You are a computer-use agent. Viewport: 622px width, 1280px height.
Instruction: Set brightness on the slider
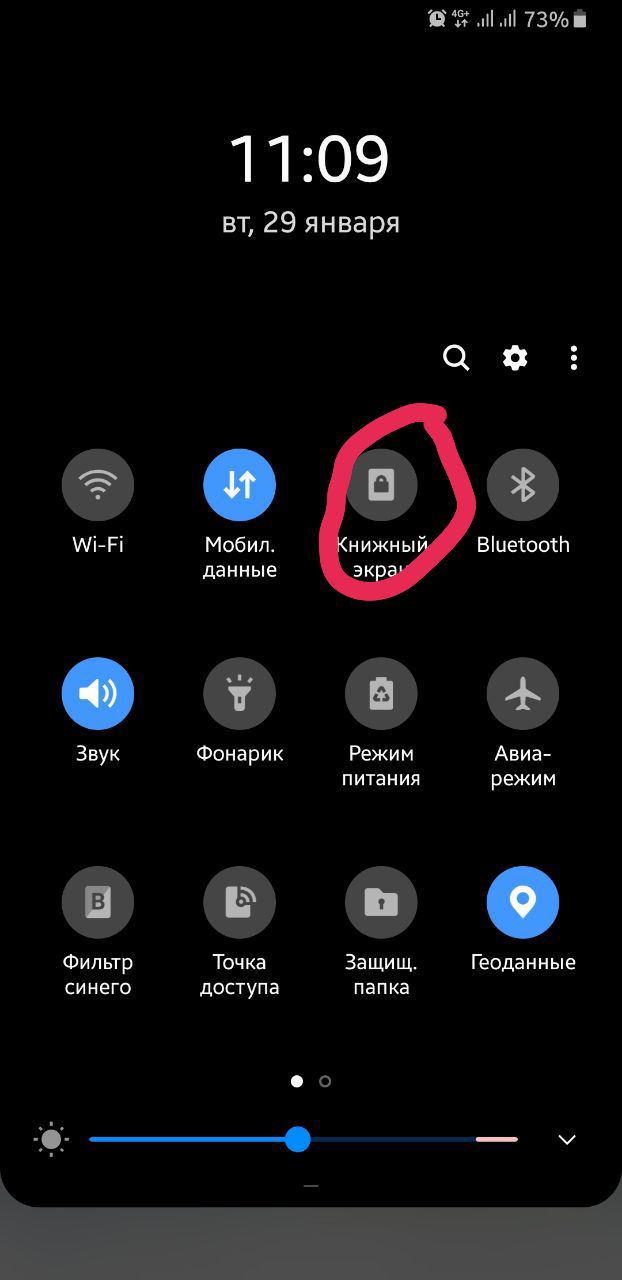point(297,1139)
